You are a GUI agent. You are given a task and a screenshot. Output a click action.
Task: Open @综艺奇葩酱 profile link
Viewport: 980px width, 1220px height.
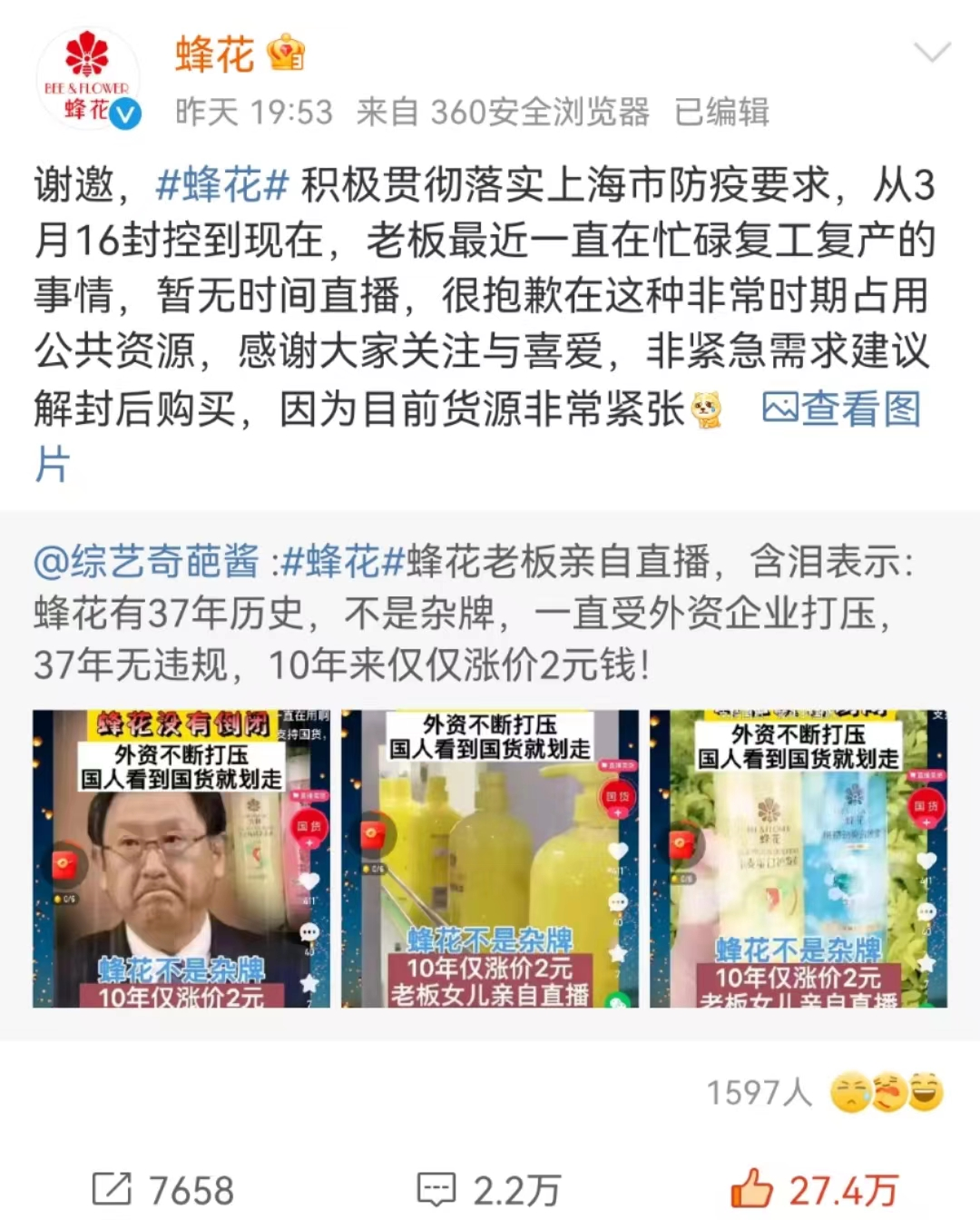(x=147, y=562)
